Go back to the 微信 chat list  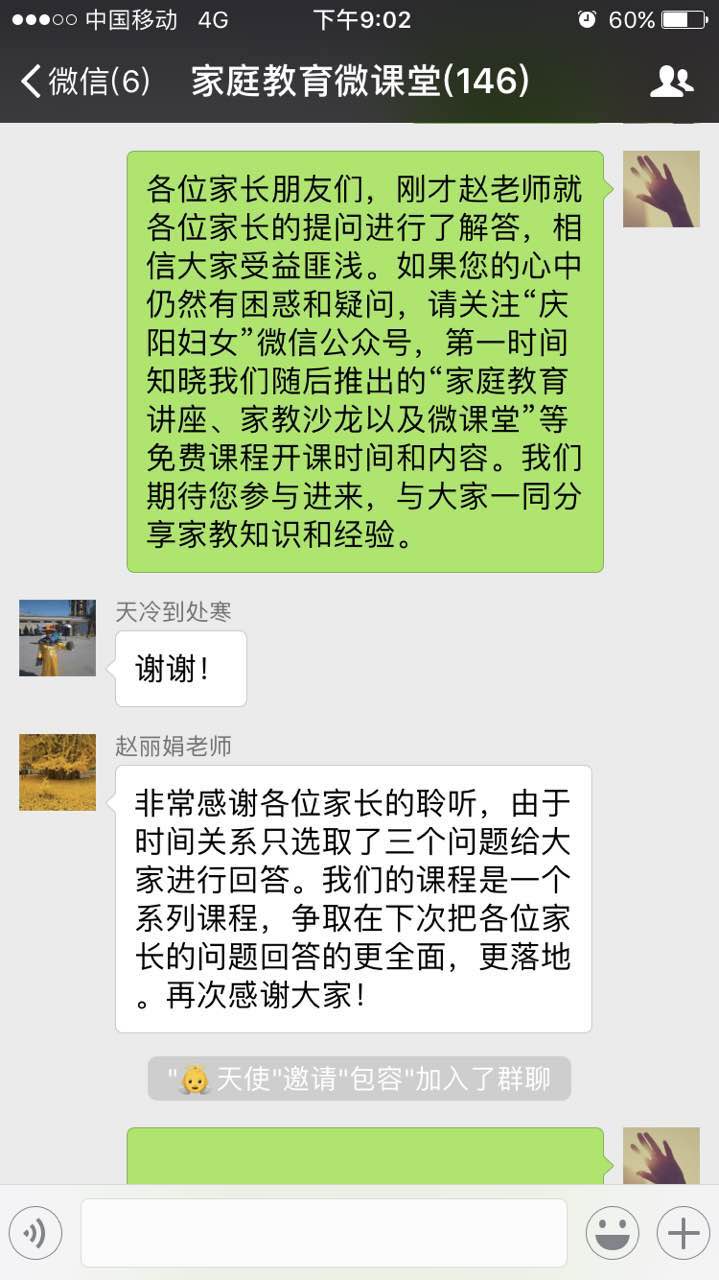84,82
